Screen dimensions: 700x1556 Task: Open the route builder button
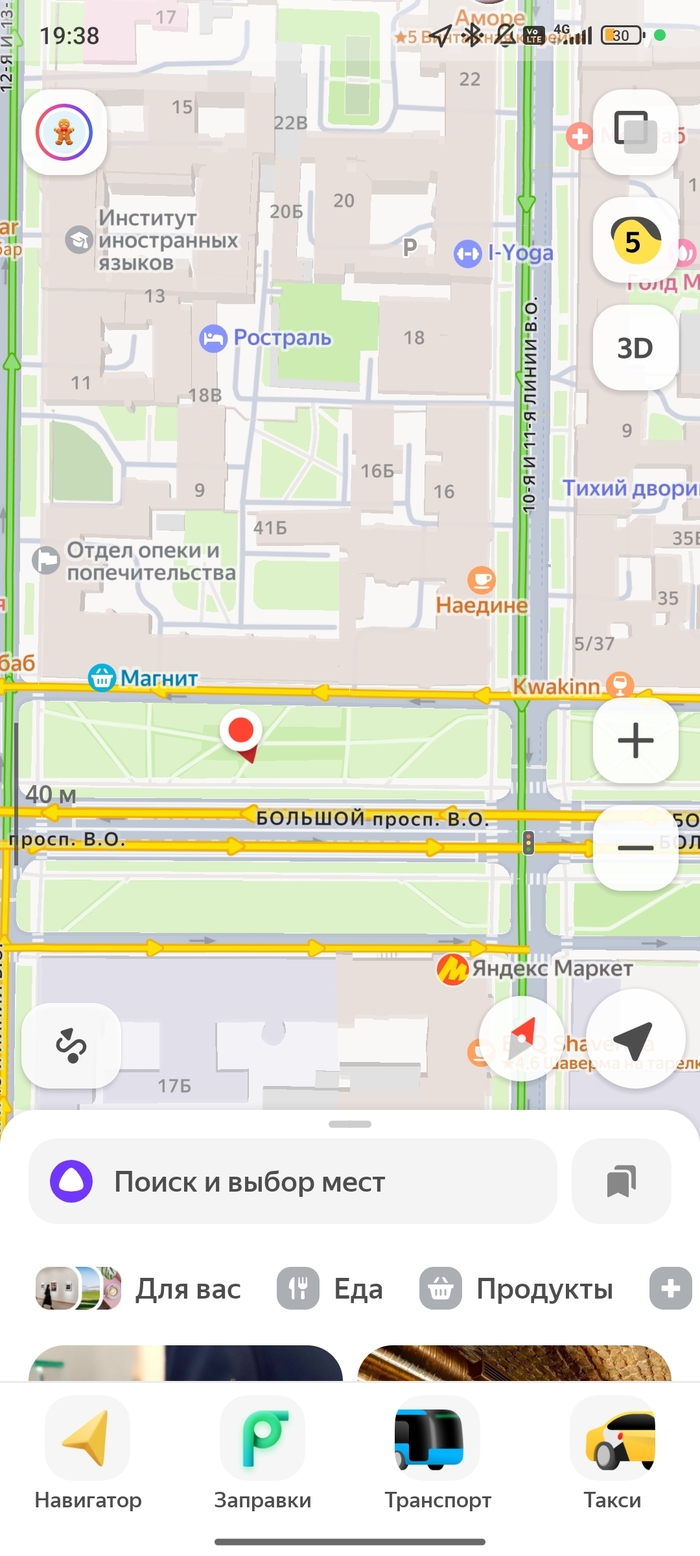(x=71, y=1046)
